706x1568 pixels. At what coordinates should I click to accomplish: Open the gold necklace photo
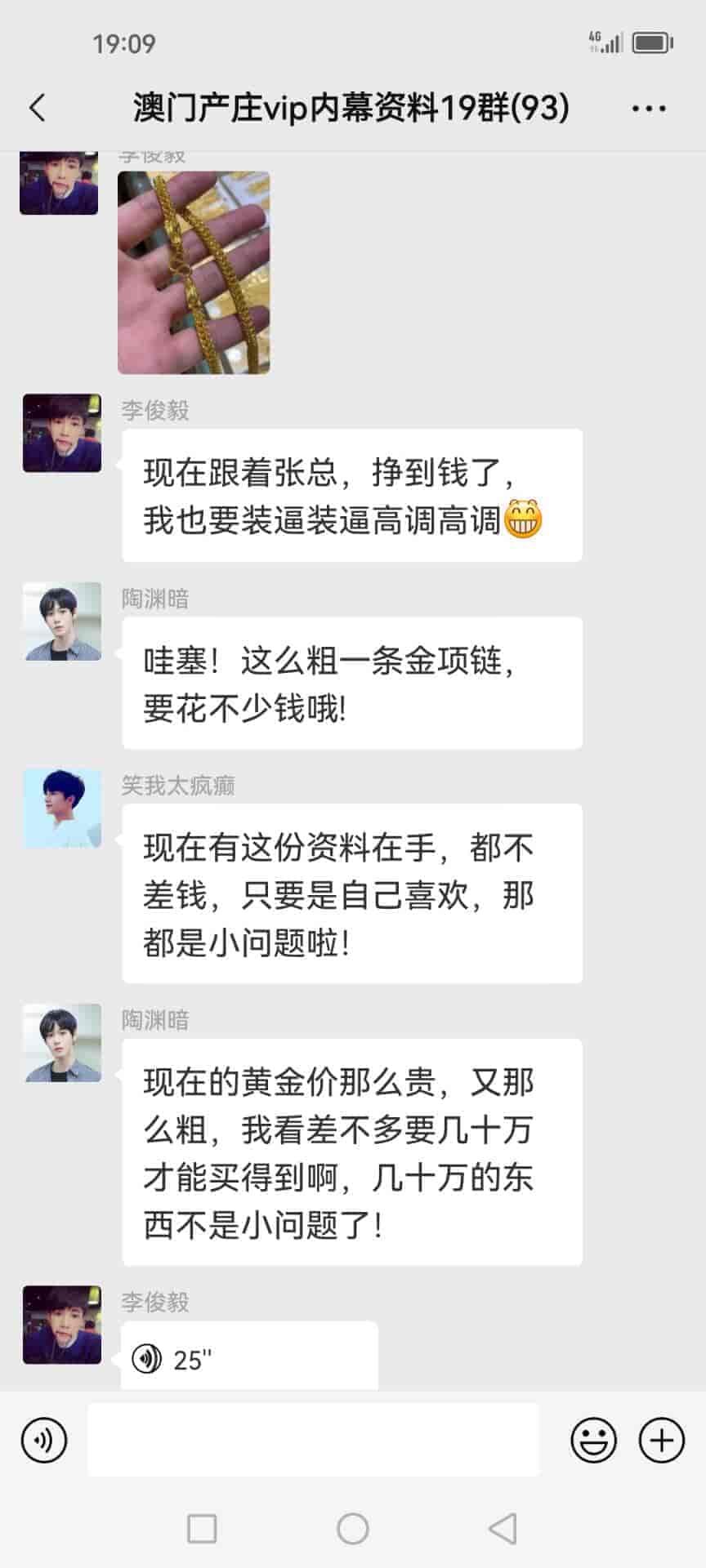coord(194,272)
